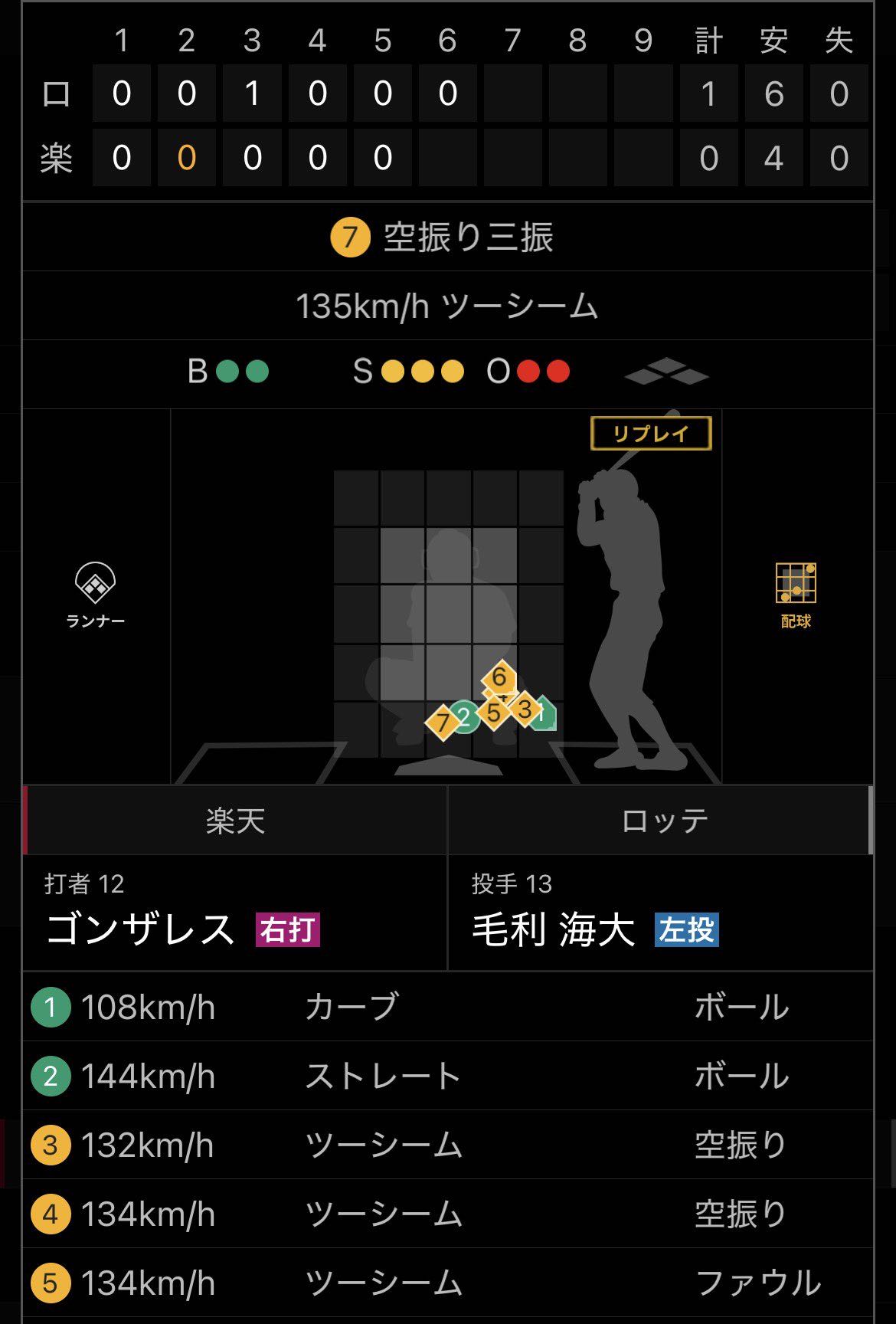
Task: Select the ロッテ team tab
Action: (x=664, y=821)
